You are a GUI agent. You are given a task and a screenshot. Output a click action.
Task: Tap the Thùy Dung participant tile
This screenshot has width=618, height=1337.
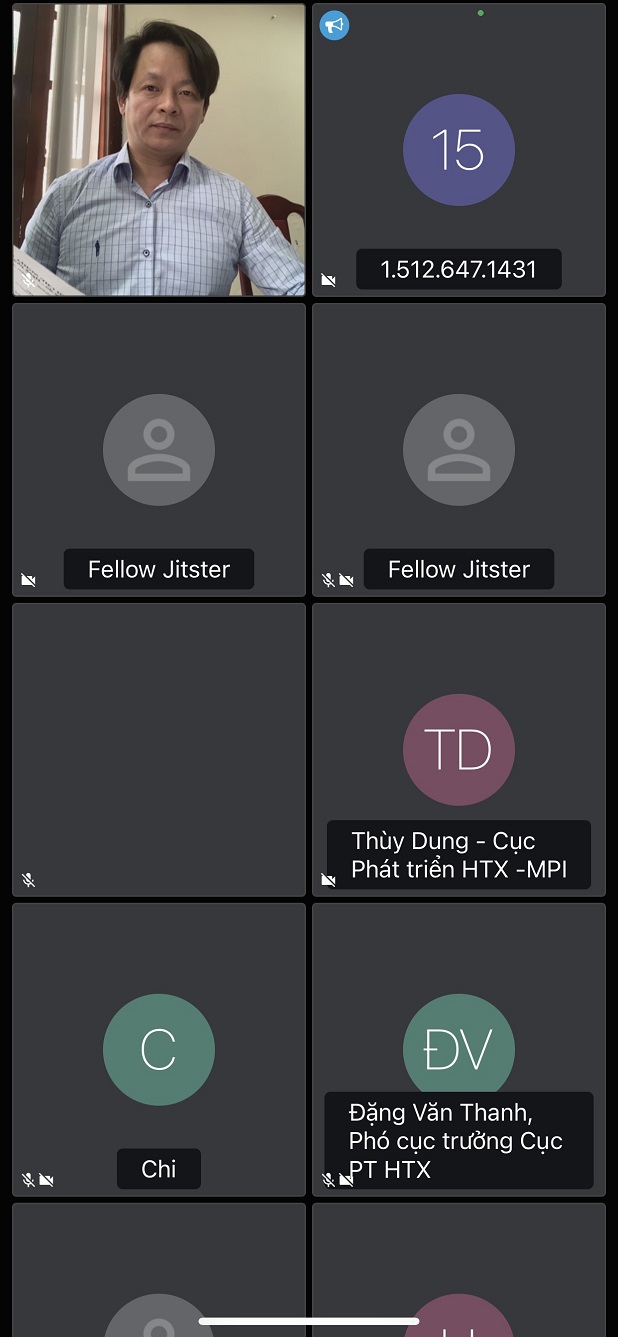pos(459,750)
